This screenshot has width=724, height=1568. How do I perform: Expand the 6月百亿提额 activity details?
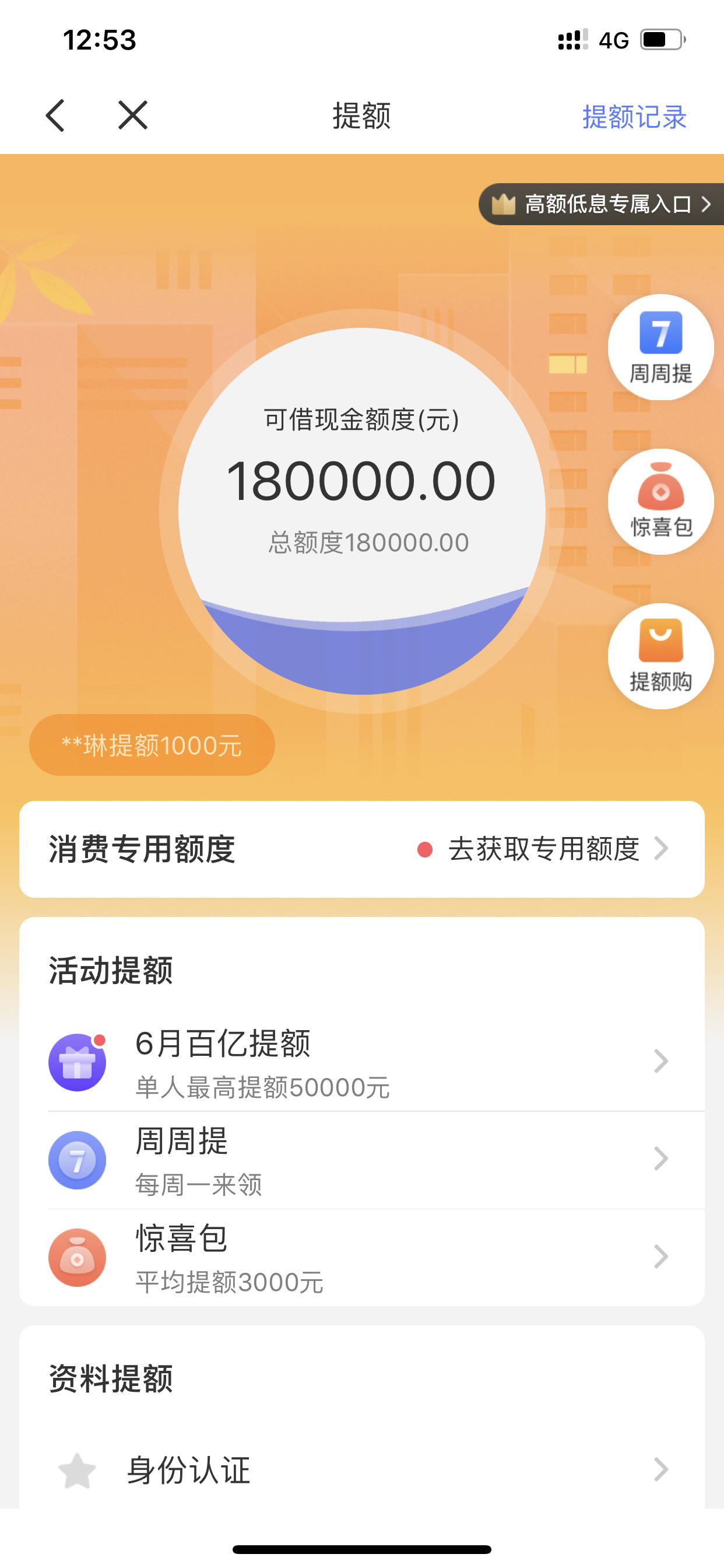click(661, 1060)
